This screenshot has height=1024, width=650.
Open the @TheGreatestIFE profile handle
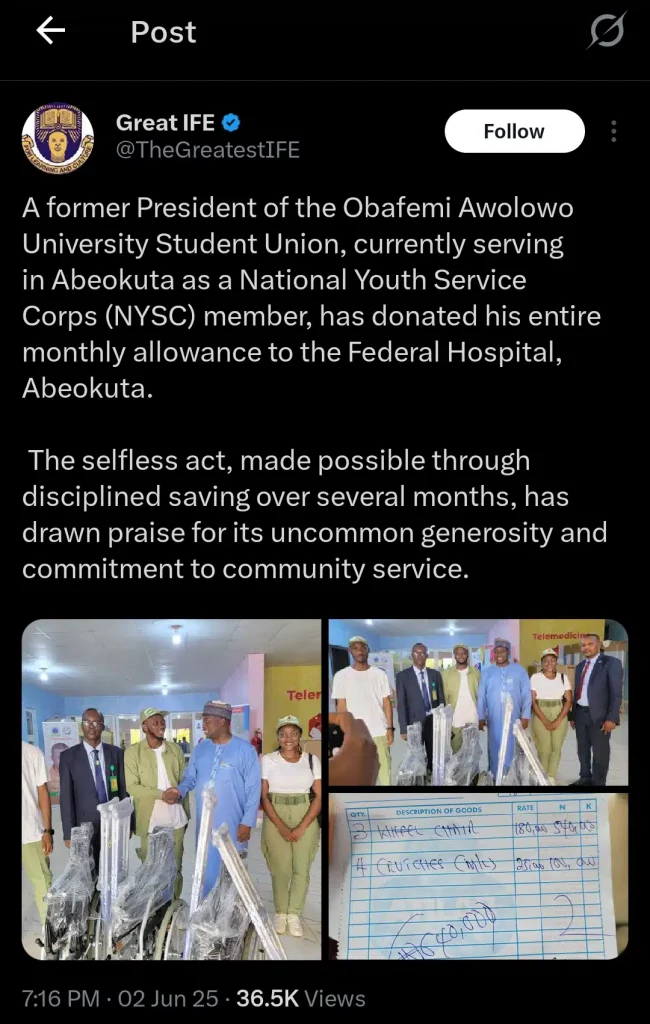(208, 150)
